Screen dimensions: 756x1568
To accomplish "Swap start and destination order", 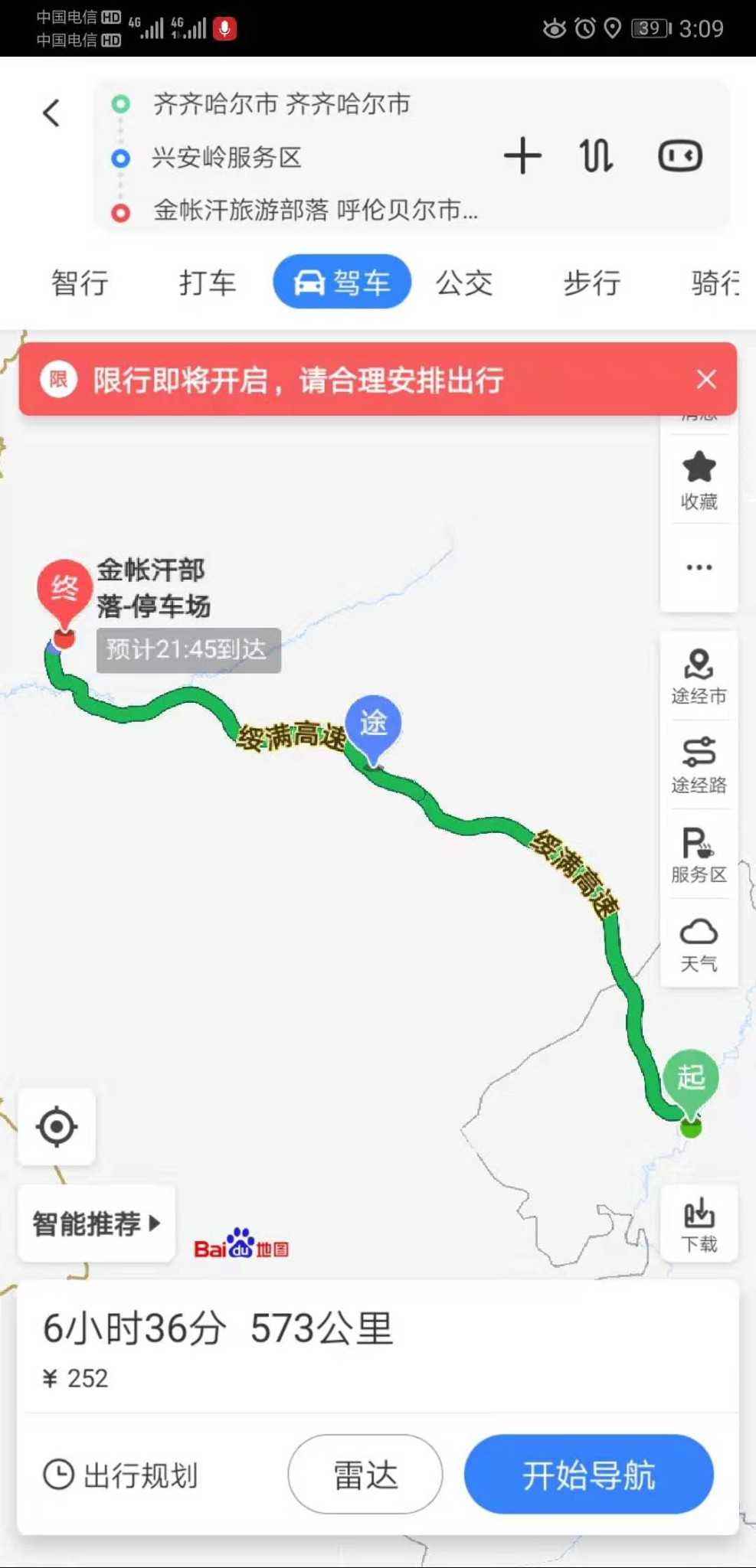I will [x=596, y=156].
